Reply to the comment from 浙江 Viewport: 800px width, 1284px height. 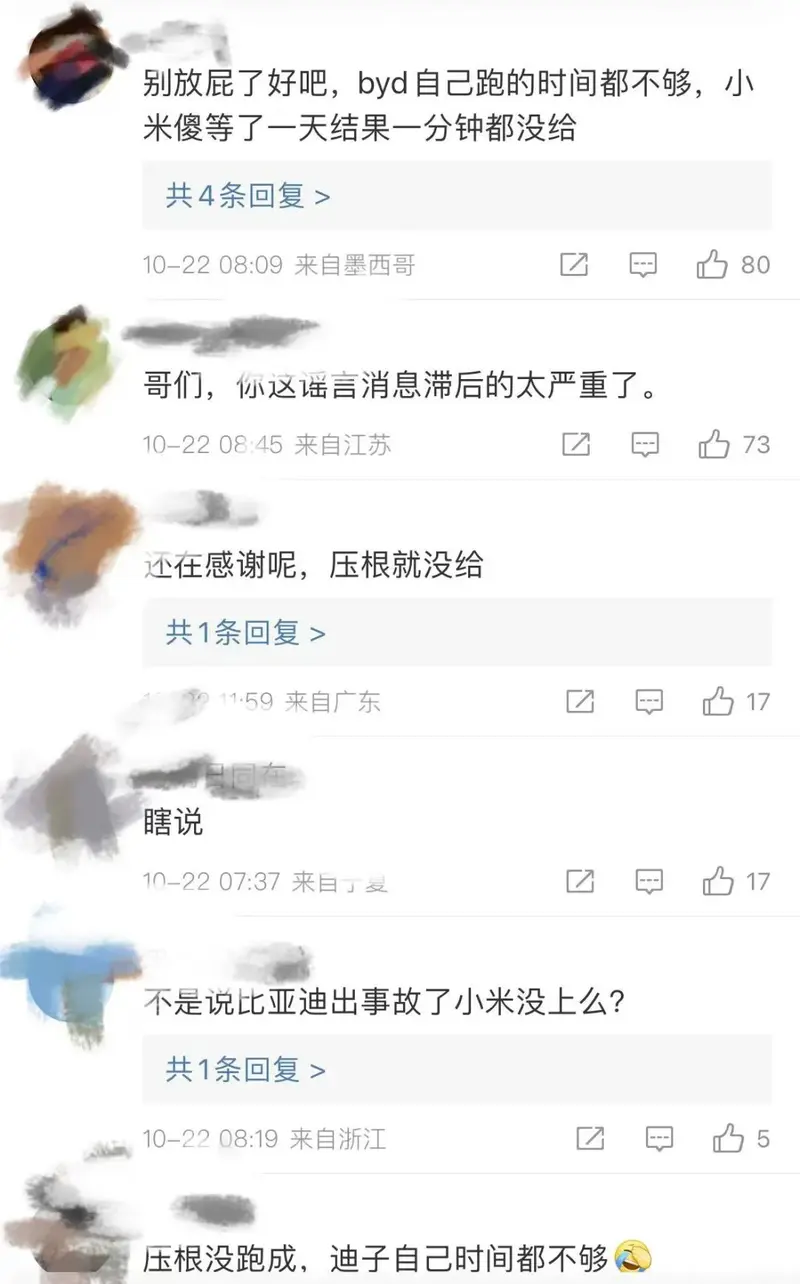[659, 1138]
